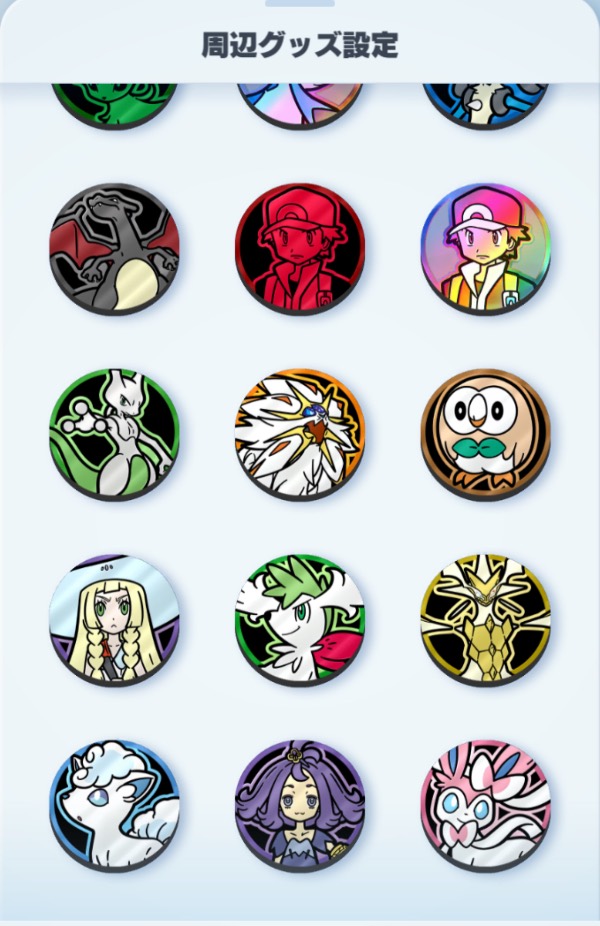The image size is (600, 926).
Task: Tap the brown Rowlet coin
Action: tap(485, 433)
